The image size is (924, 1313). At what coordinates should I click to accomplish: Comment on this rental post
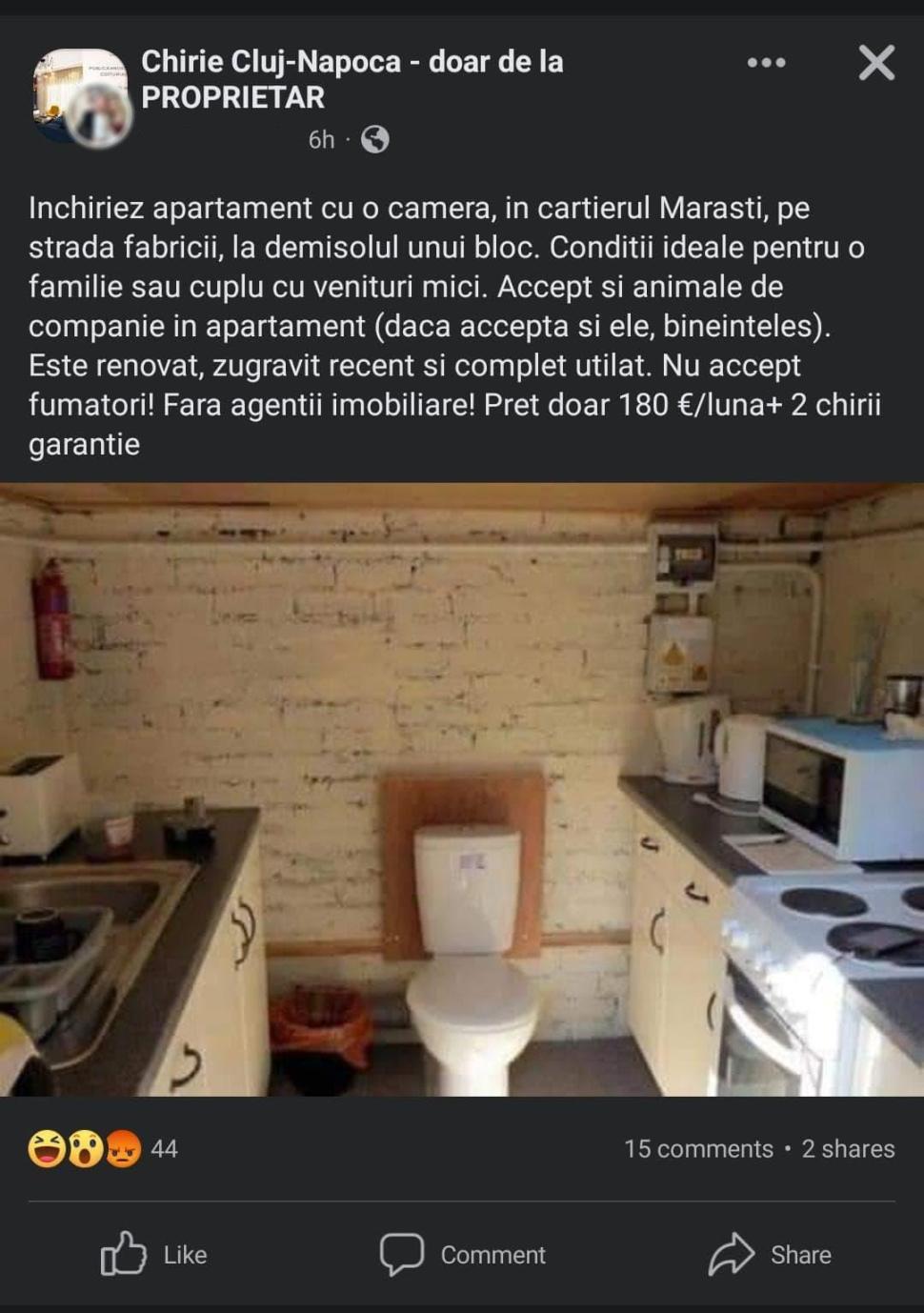pyautogui.click(x=463, y=1254)
